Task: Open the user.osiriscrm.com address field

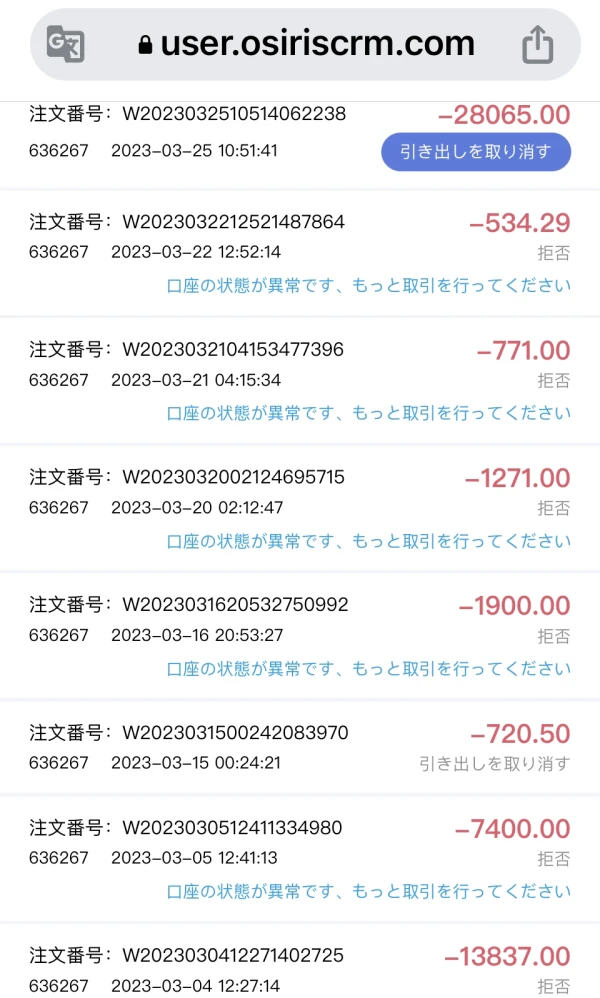Action: [x=305, y=44]
